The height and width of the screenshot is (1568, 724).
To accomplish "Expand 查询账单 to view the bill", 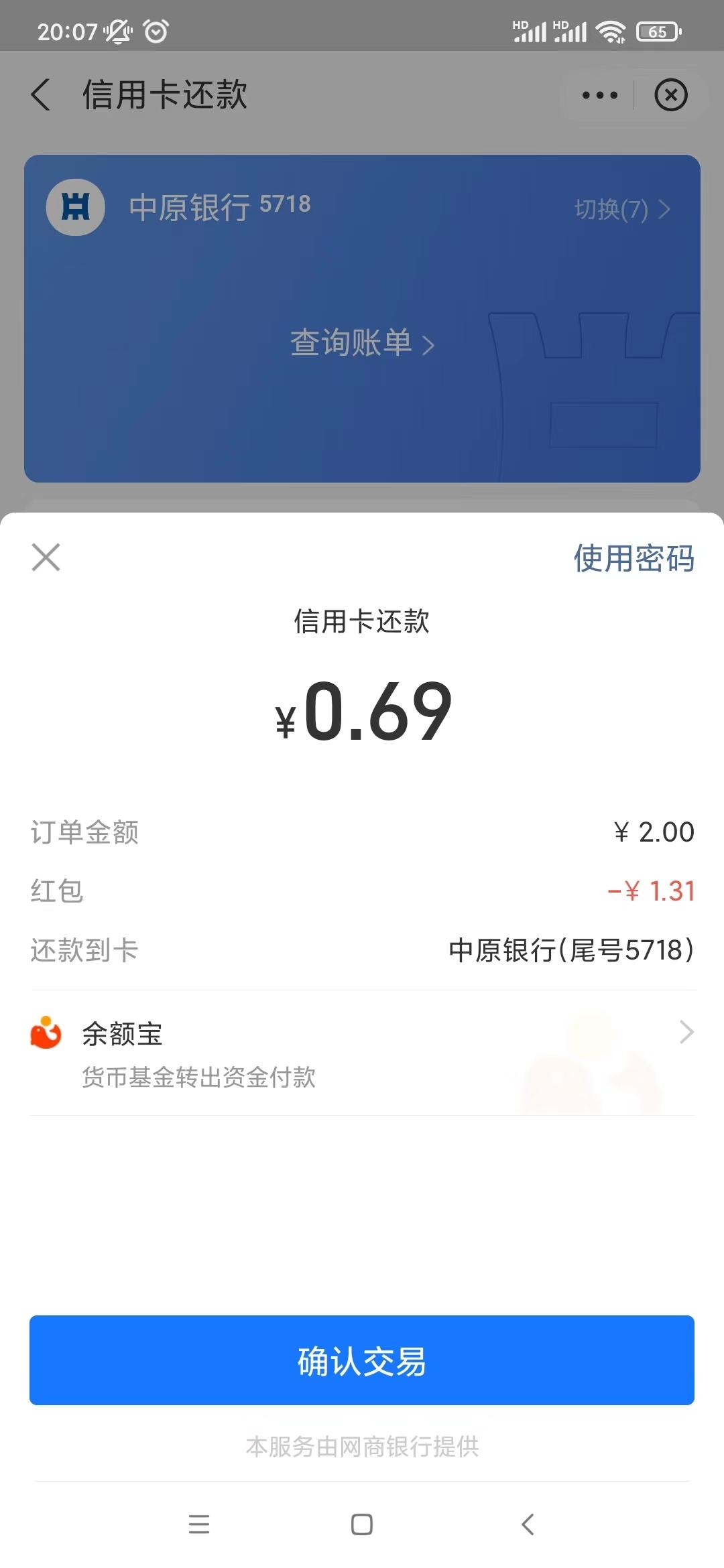I will [362, 344].
